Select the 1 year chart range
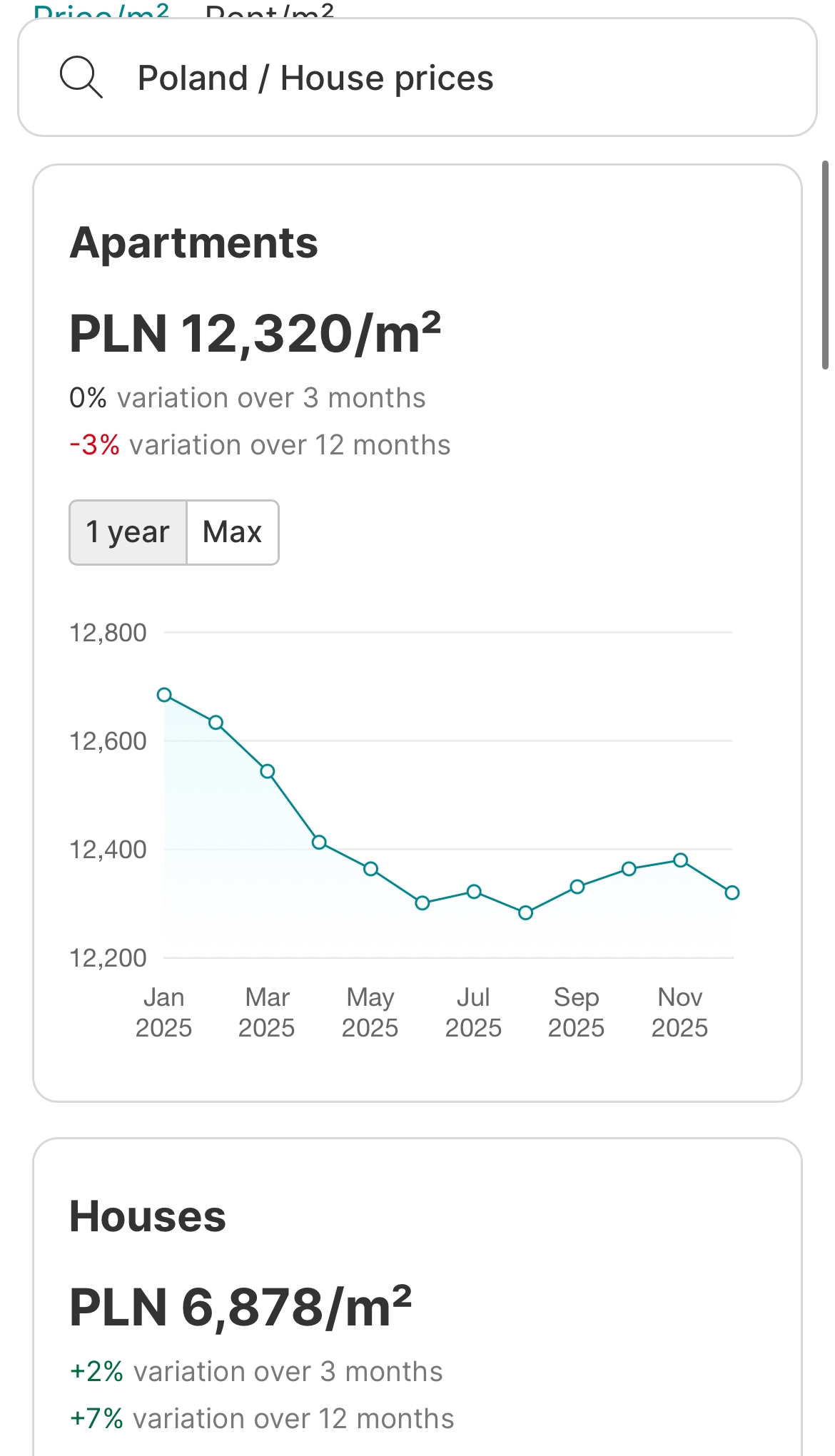Image resolution: width=835 pixels, height=1456 pixels. point(128,532)
